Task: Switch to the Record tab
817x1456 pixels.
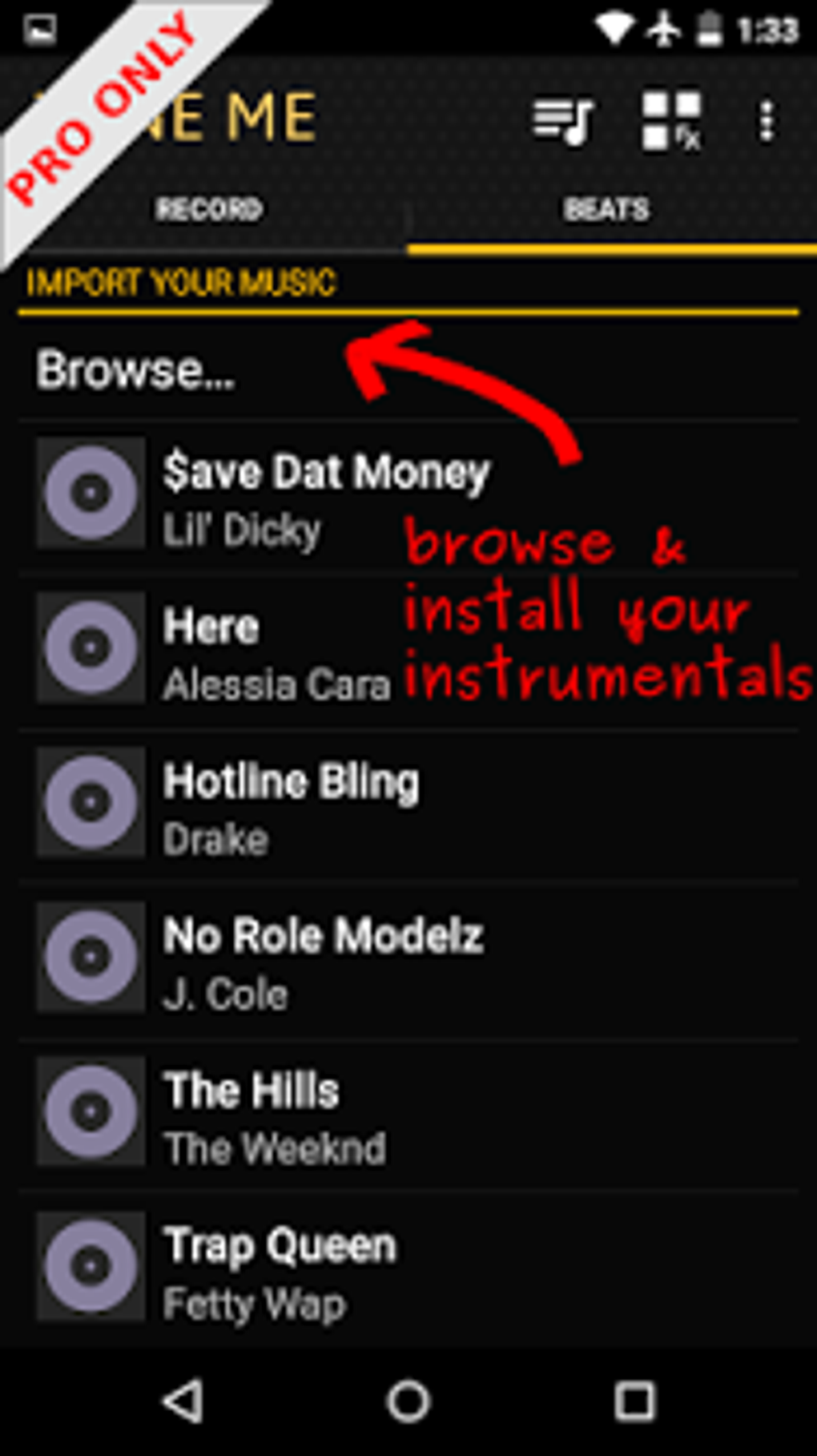Action: tap(208, 210)
